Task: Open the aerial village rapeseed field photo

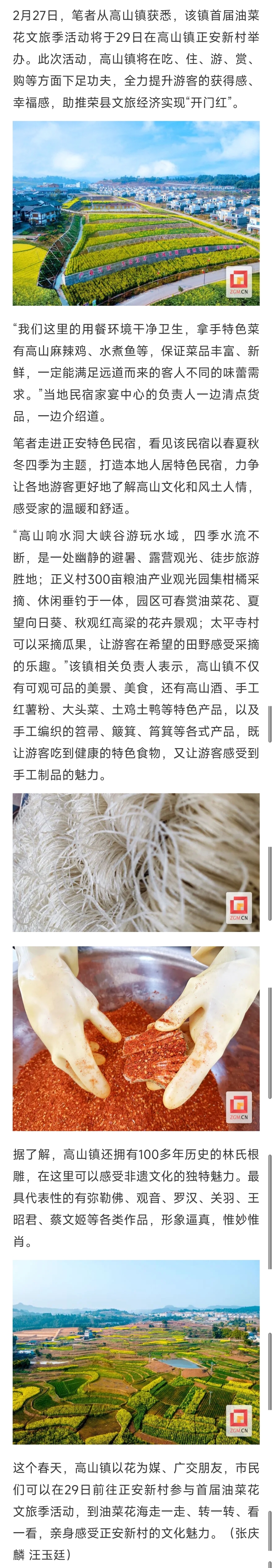Action: [136, 213]
